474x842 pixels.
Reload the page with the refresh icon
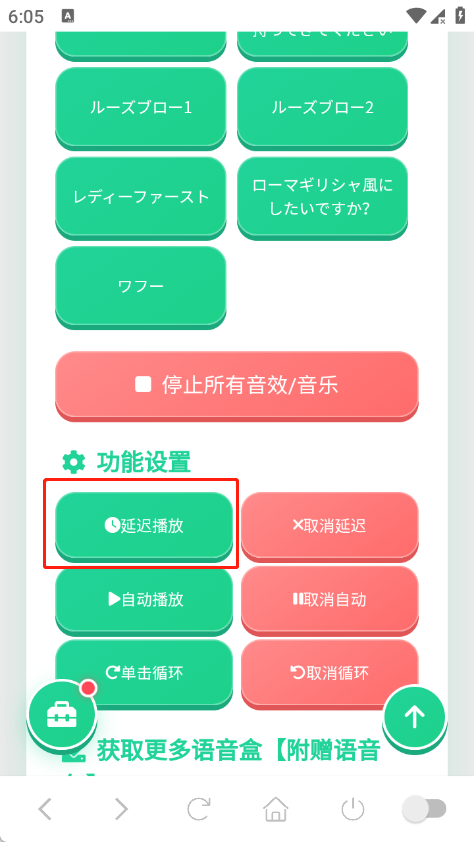[198, 809]
